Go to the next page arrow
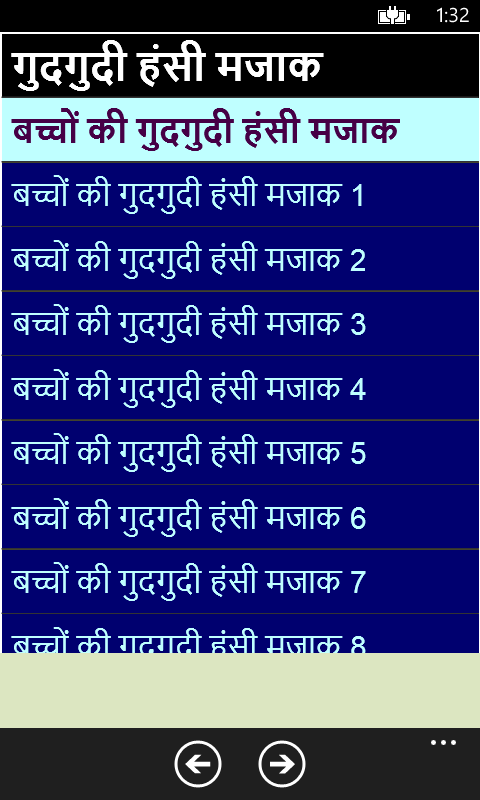The height and width of the screenshot is (800, 480). pos(282,764)
